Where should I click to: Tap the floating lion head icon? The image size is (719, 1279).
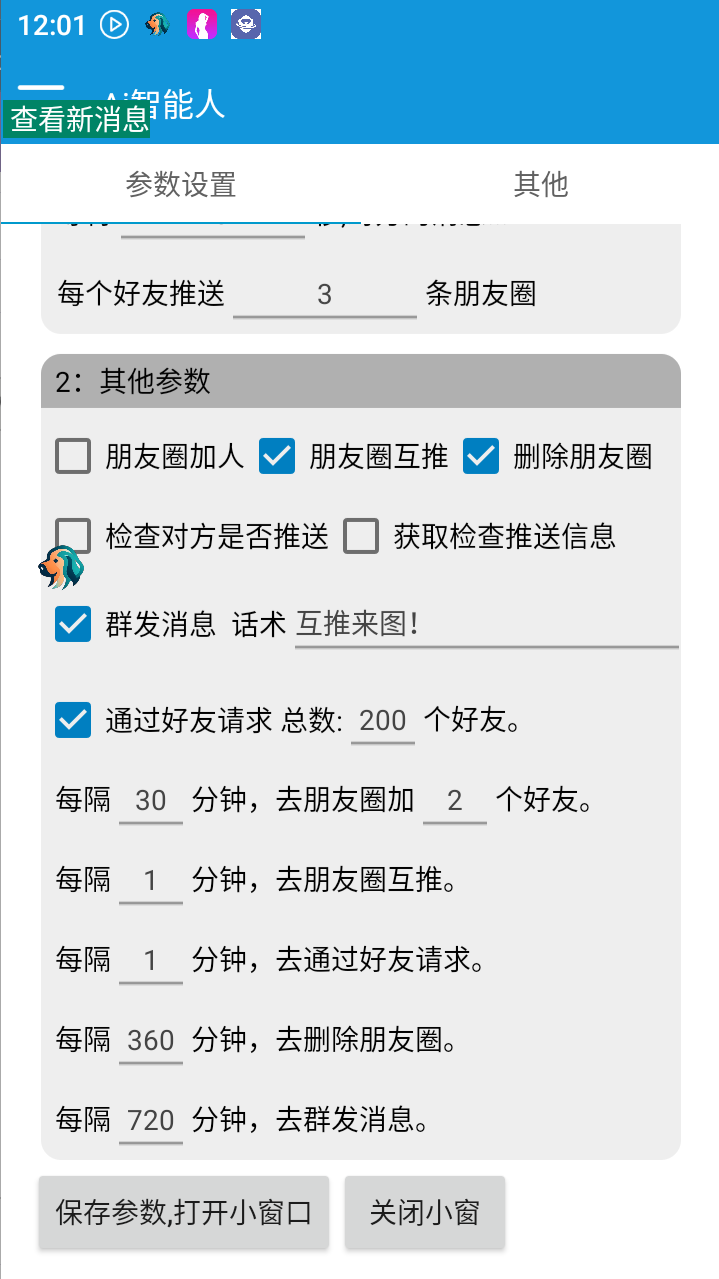(60, 568)
